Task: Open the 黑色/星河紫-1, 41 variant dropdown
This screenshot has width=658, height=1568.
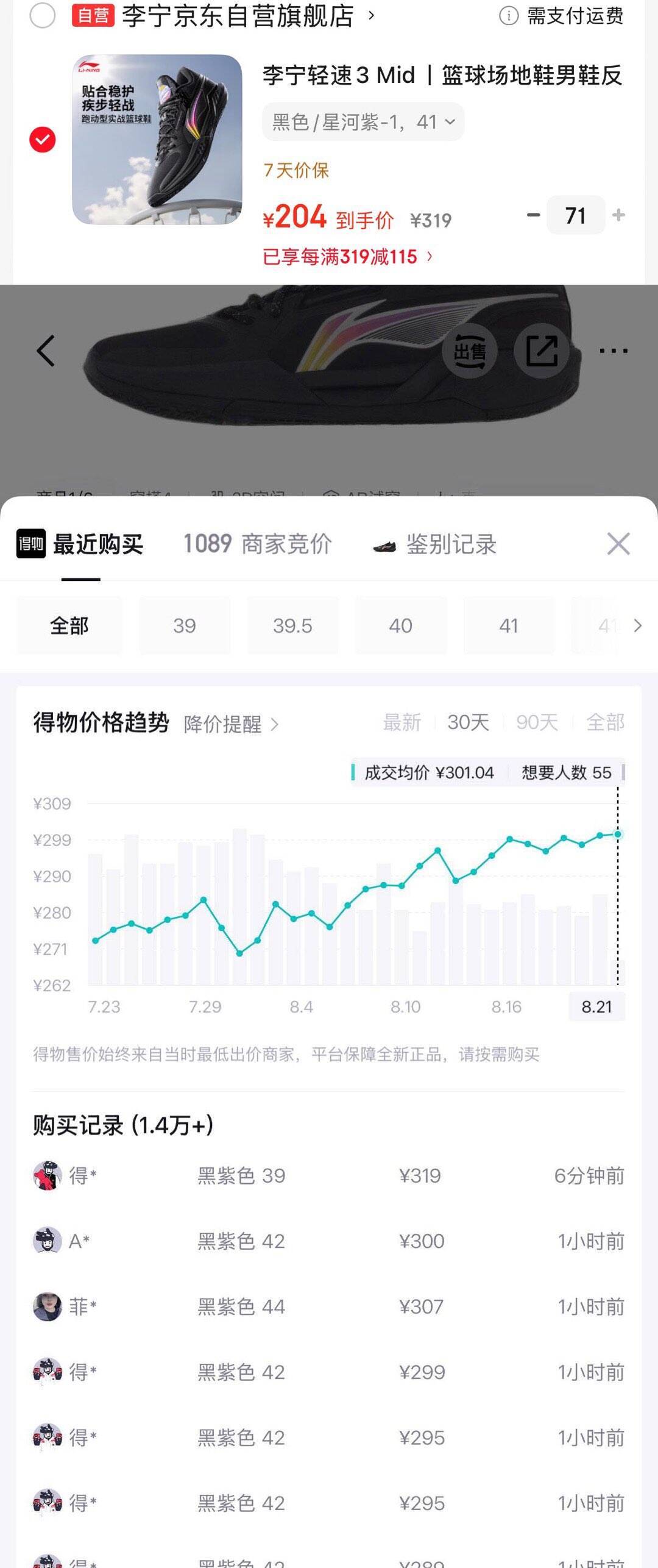Action: (x=363, y=122)
